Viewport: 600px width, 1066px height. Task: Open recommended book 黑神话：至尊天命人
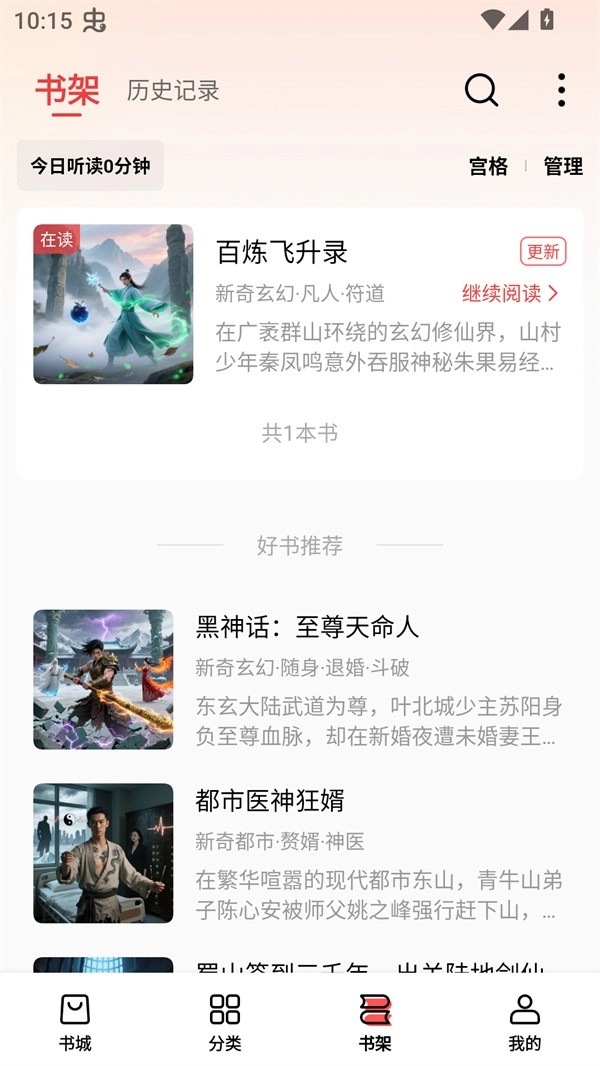(x=307, y=627)
